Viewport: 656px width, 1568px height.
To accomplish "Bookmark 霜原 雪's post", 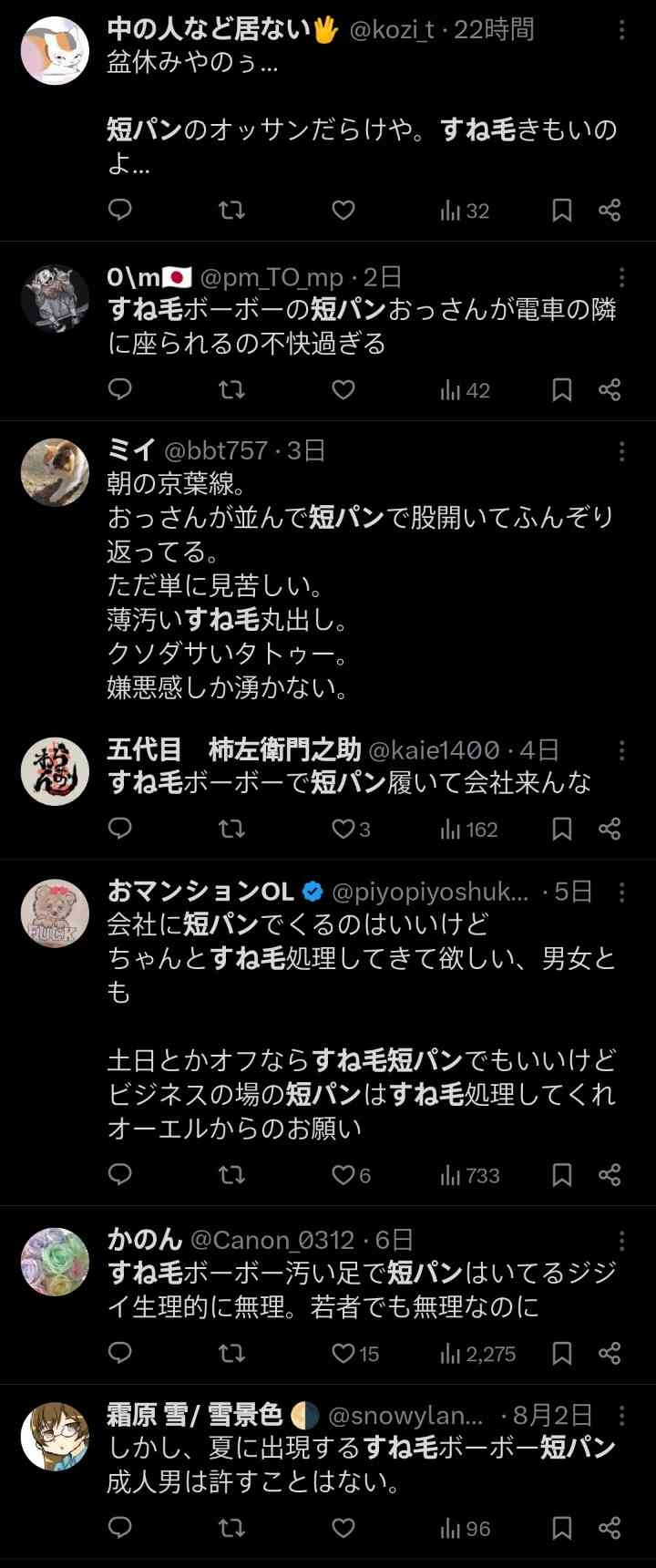I will click(562, 1528).
